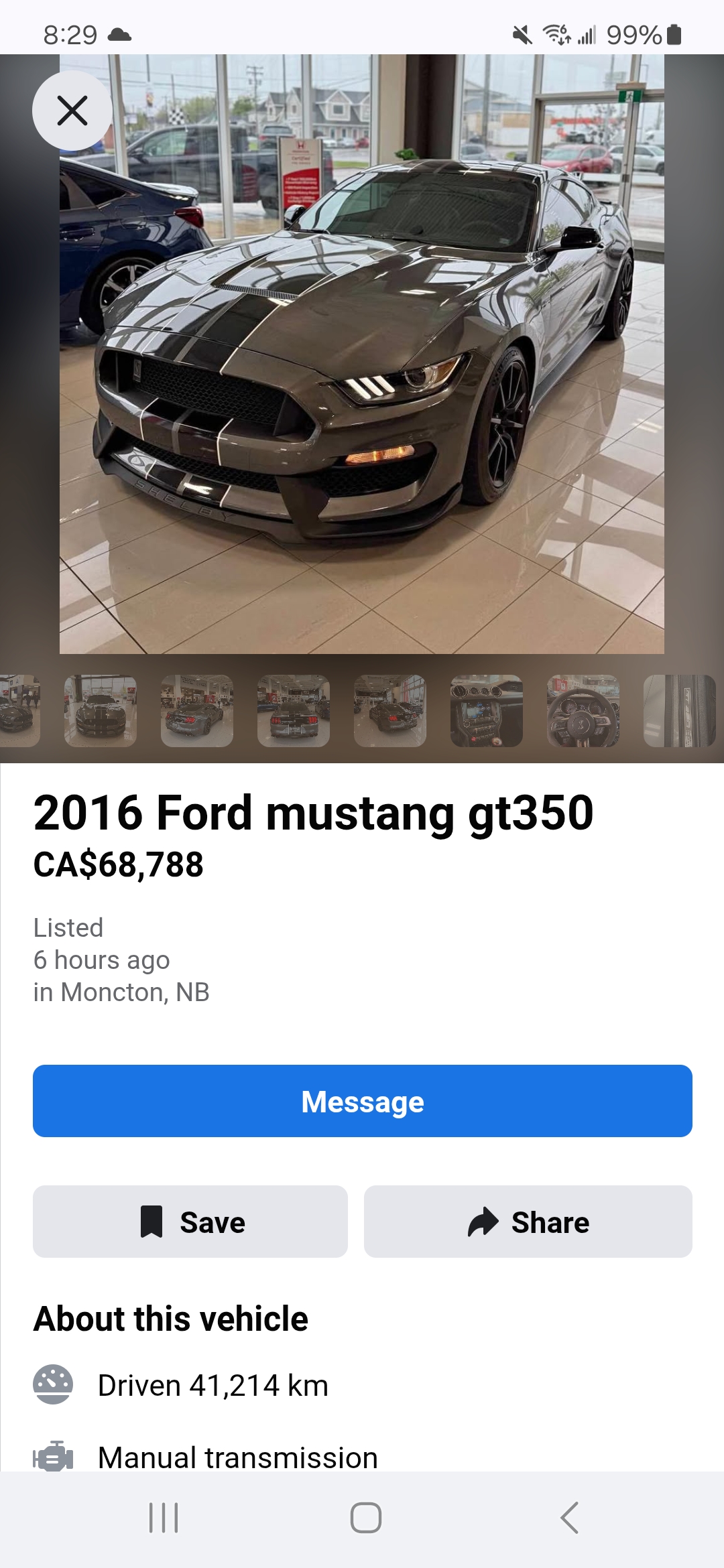This screenshot has width=724, height=1568.
Task: Close the vehicle listing
Action: point(72,111)
